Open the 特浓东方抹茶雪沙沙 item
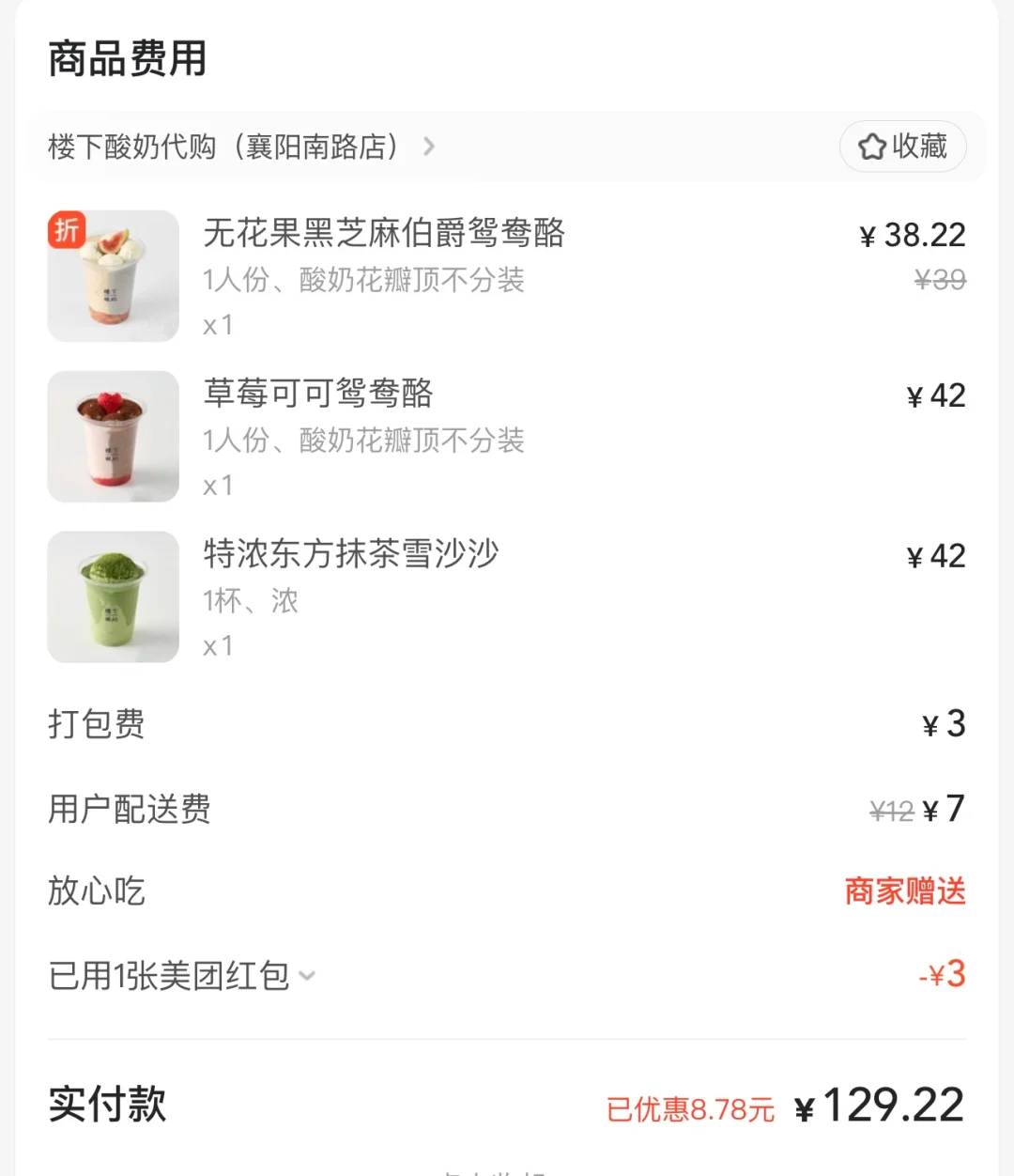The image size is (1014, 1176). pos(351,554)
